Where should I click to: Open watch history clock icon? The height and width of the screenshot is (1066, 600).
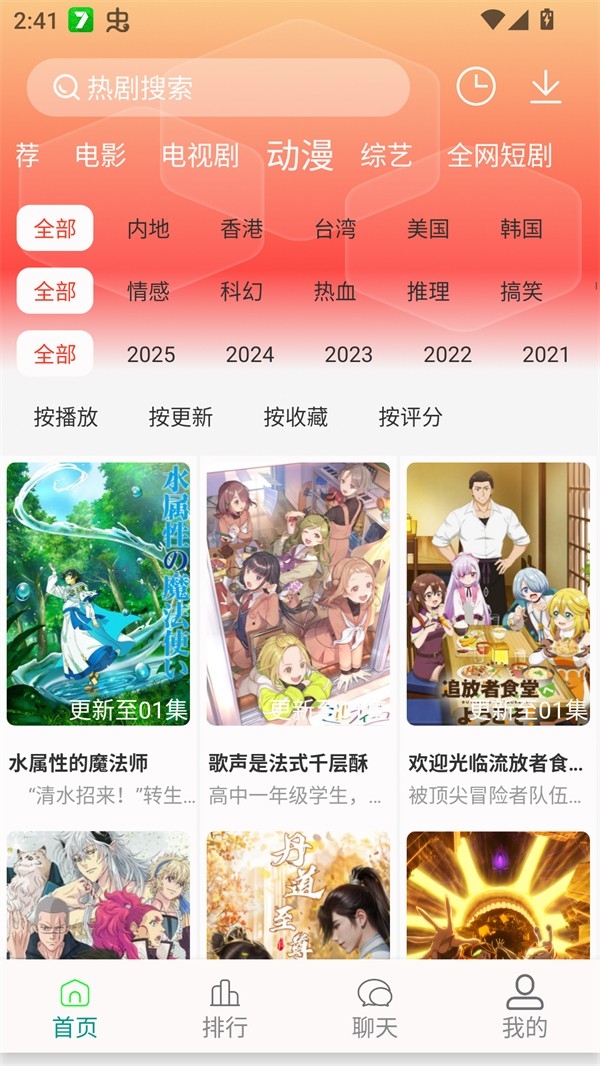pyautogui.click(x=476, y=87)
